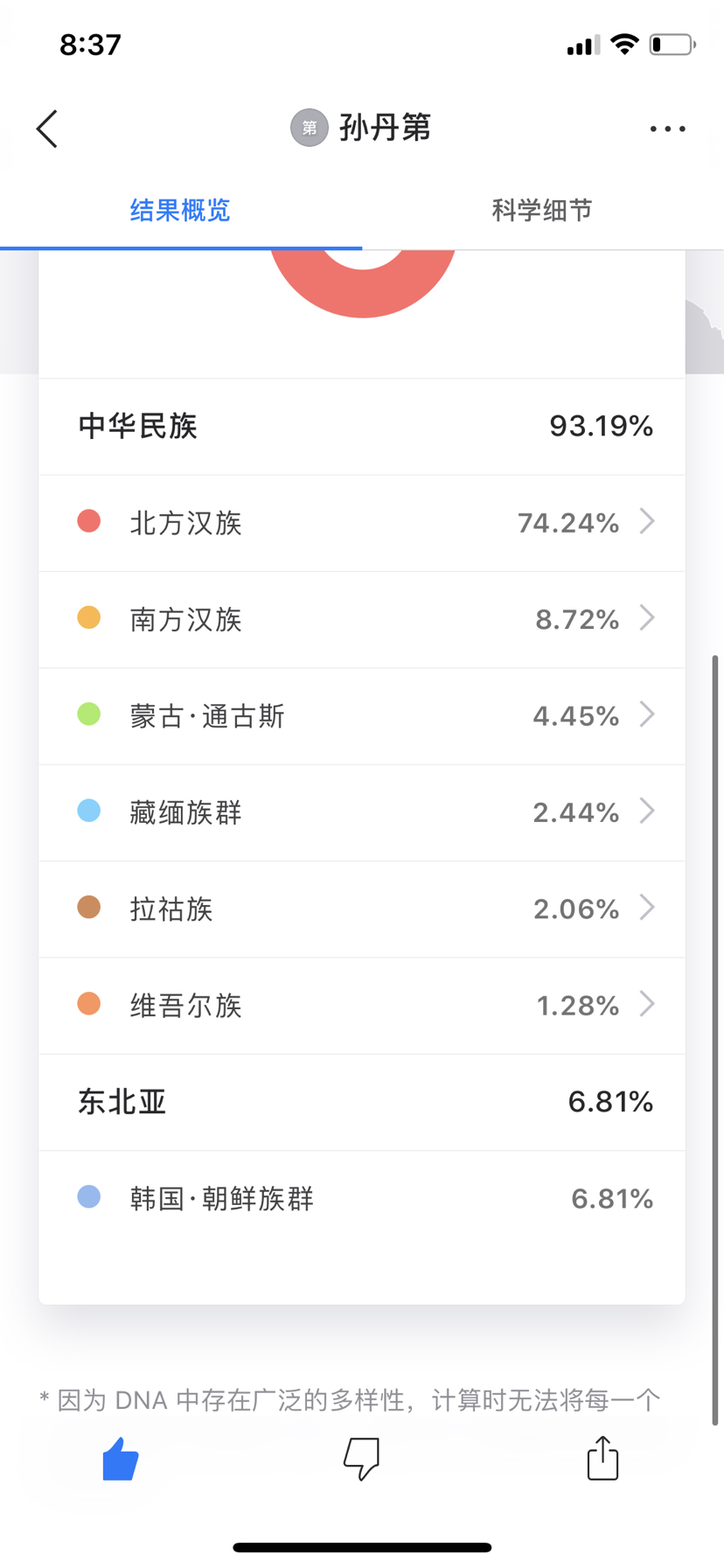This screenshot has height=1568, width=724.
Task: Open 南方汉族 details row
Action: pyautogui.click(x=362, y=620)
